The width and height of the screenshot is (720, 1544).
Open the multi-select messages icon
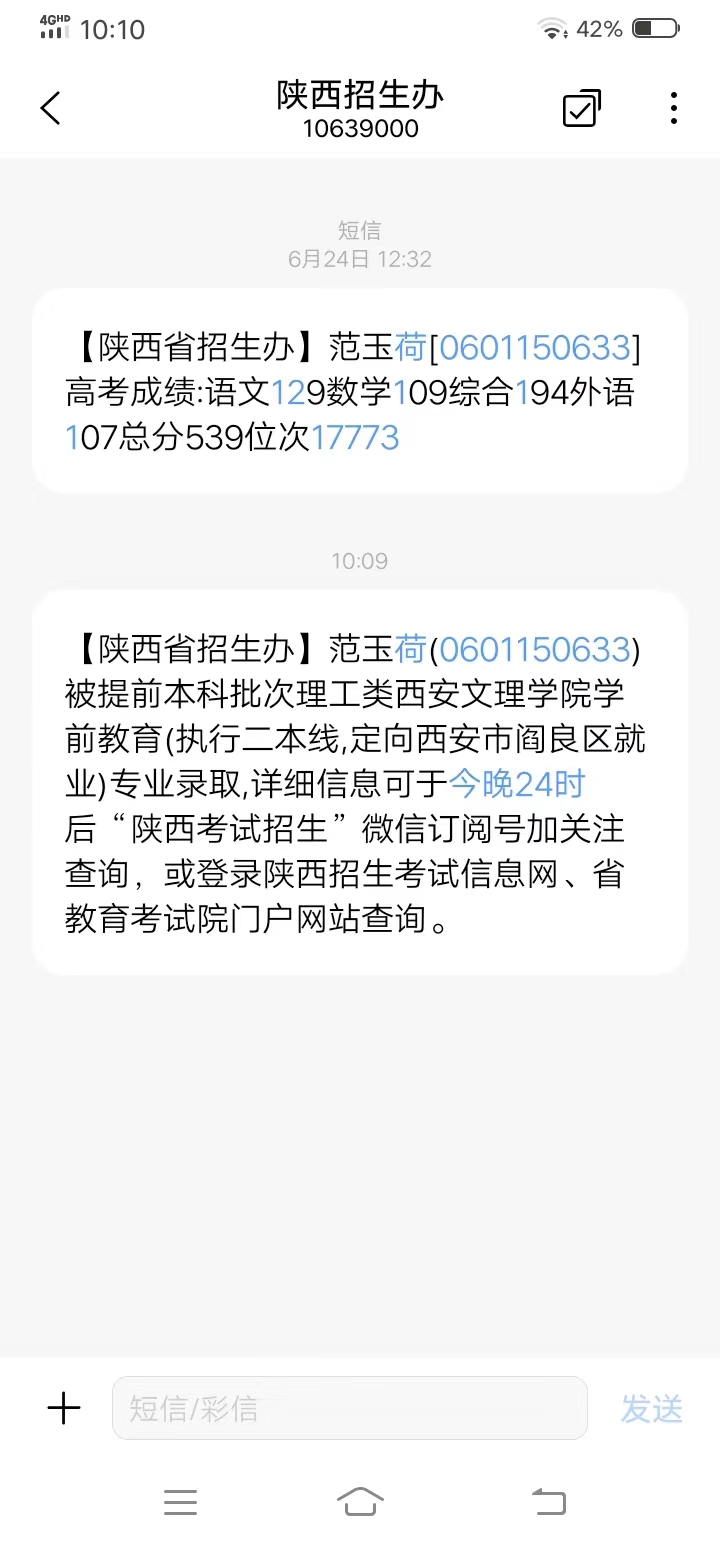[x=581, y=108]
